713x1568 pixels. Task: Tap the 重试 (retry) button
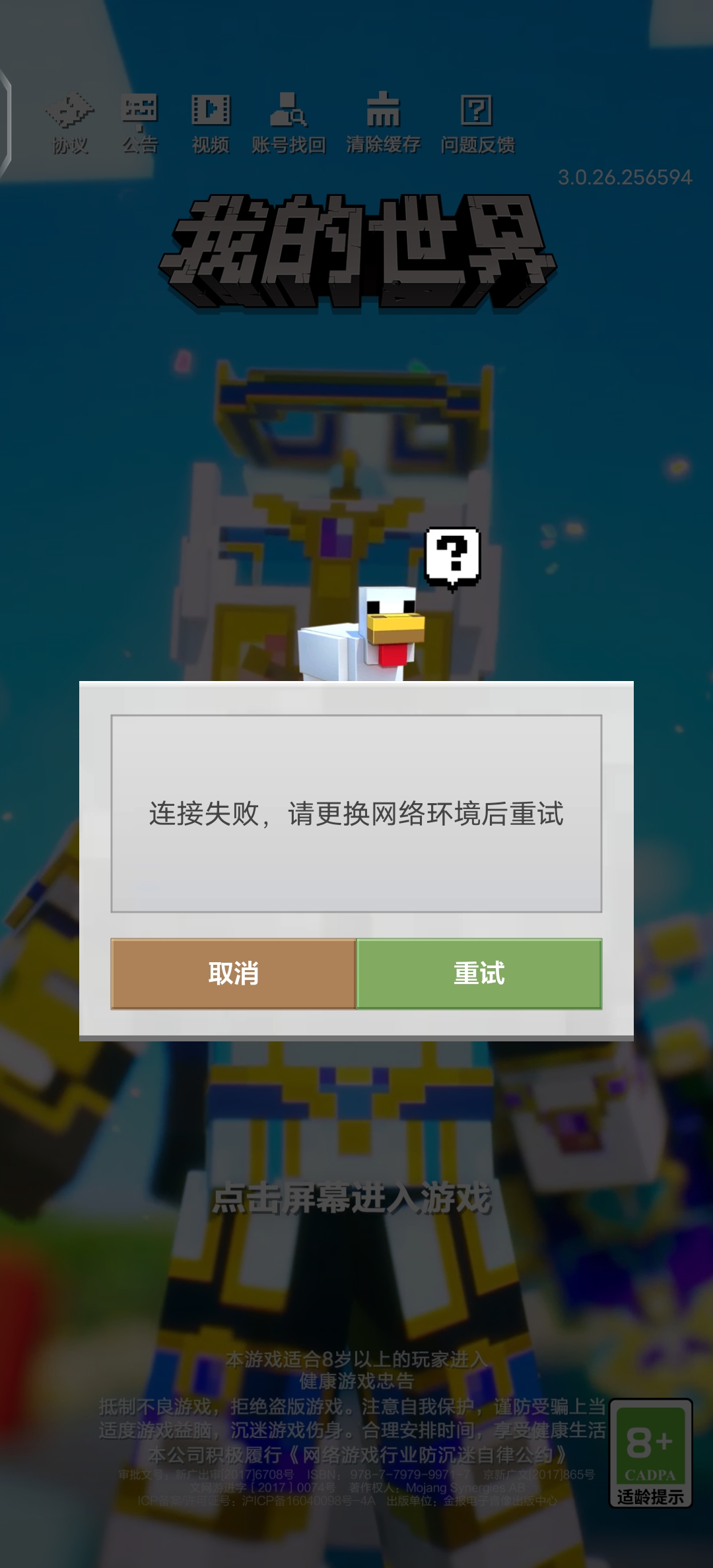click(x=479, y=973)
